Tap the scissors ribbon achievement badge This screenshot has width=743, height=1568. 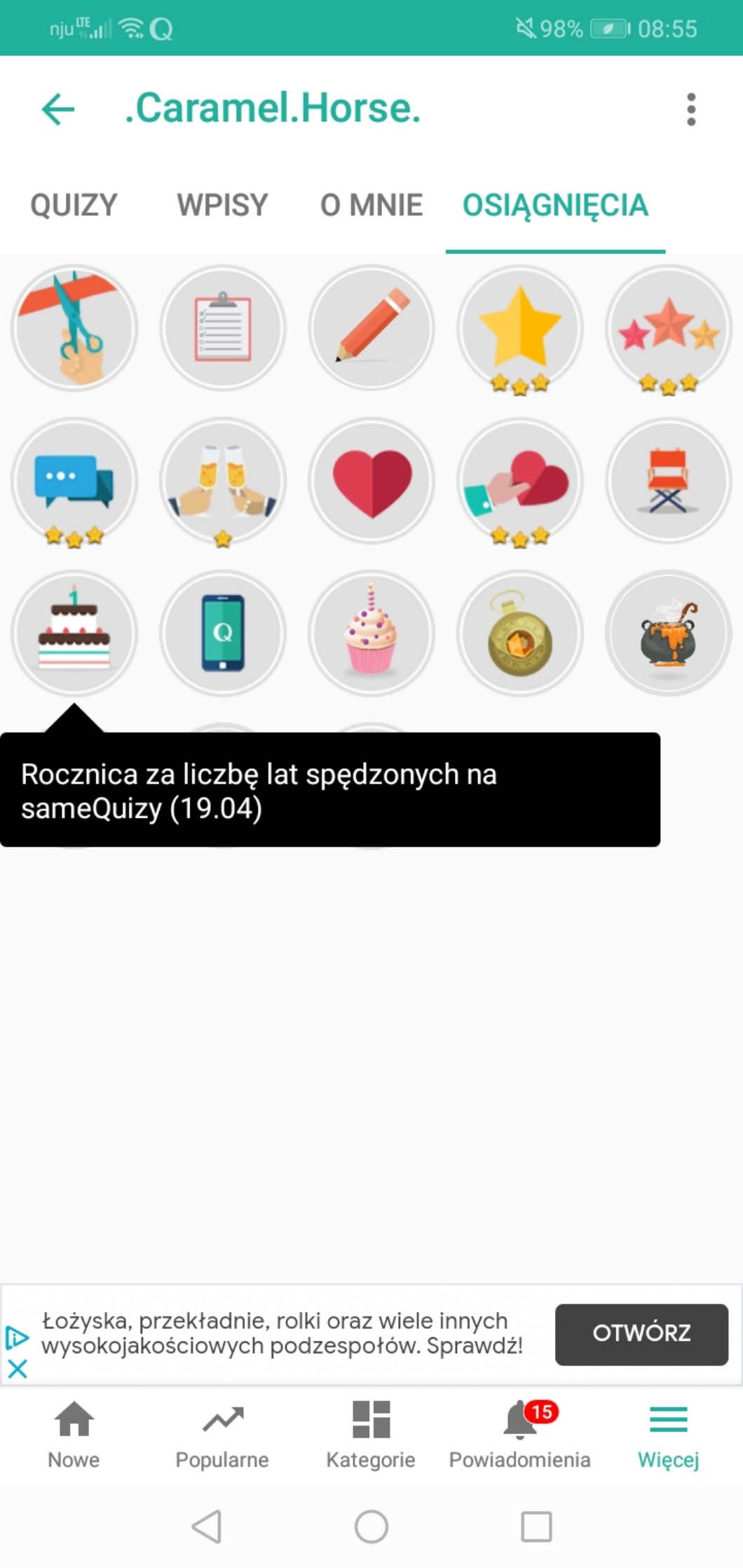pos(74,327)
